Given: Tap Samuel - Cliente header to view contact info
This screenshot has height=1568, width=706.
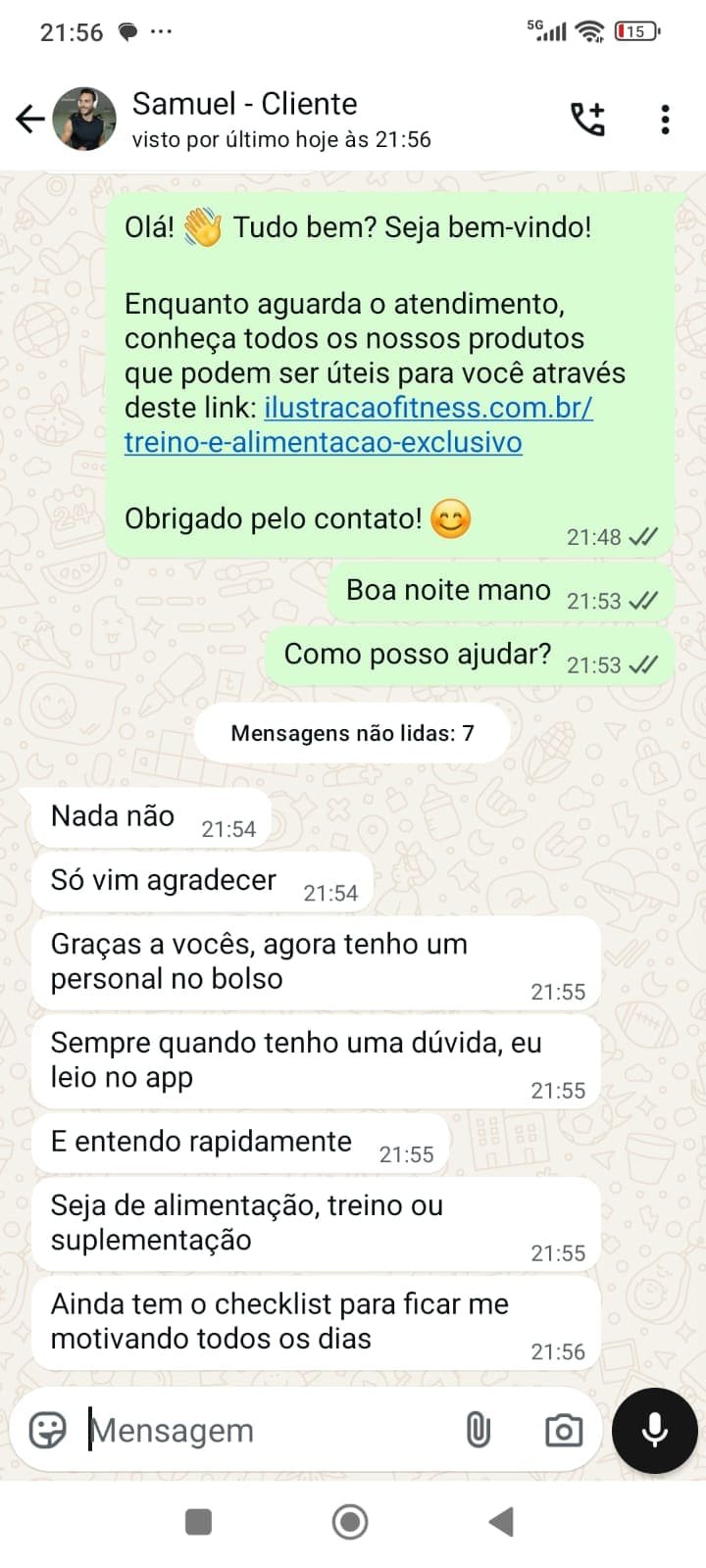Looking at the screenshot, I should click(245, 104).
